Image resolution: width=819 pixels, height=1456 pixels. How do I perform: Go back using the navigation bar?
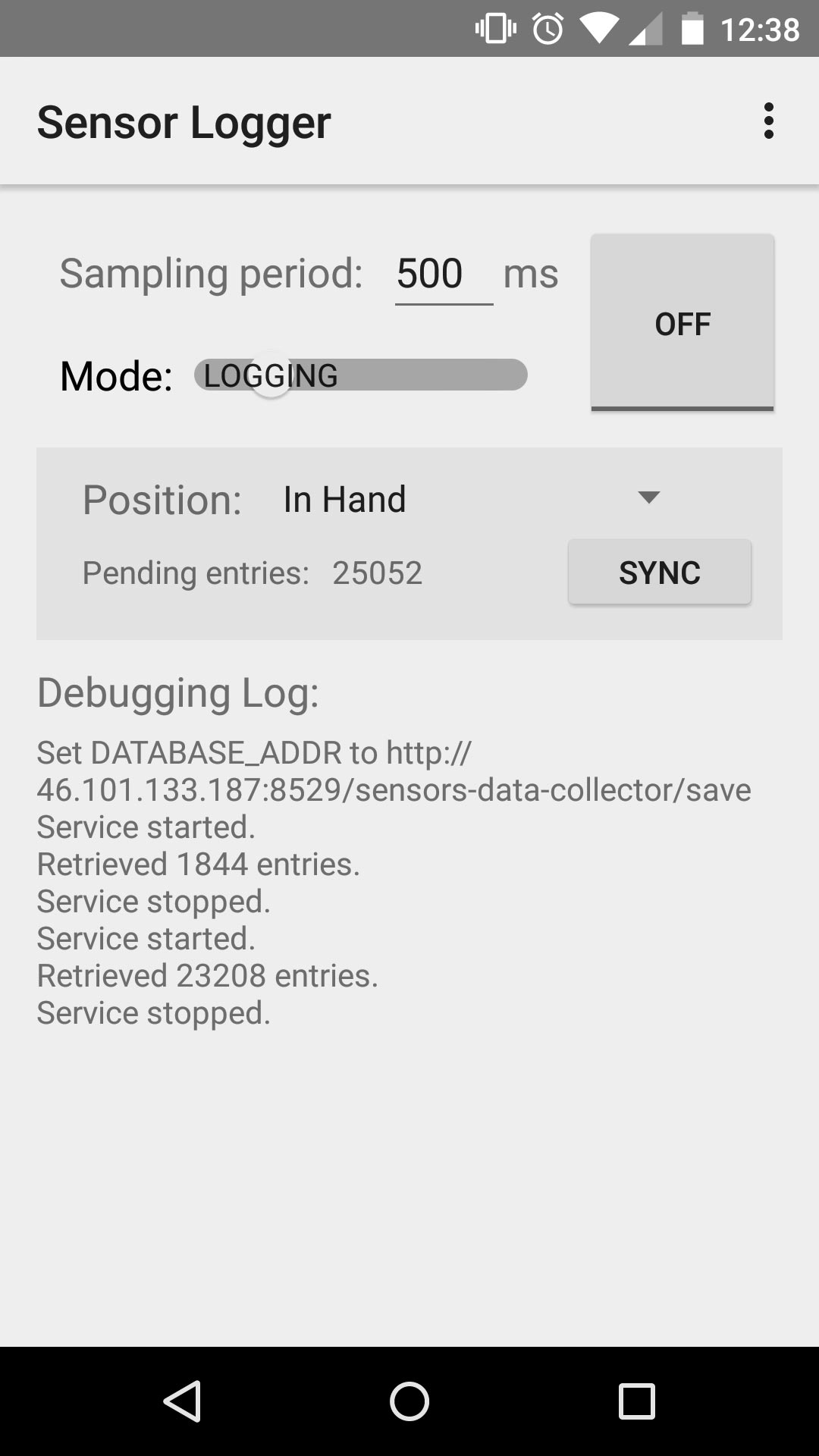click(x=182, y=1401)
